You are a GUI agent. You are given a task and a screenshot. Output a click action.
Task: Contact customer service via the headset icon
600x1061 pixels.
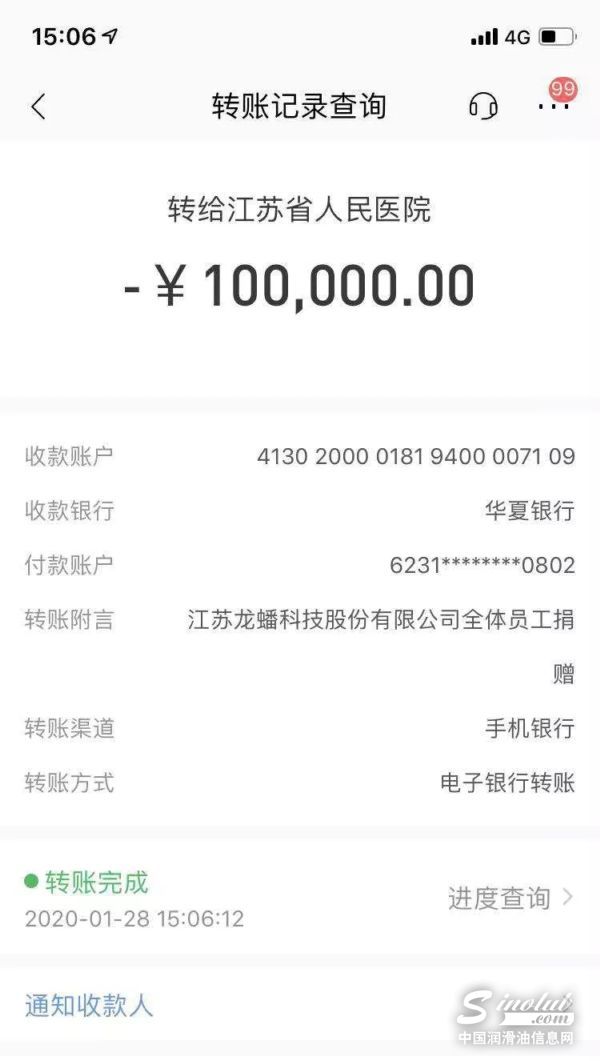click(483, 106)
